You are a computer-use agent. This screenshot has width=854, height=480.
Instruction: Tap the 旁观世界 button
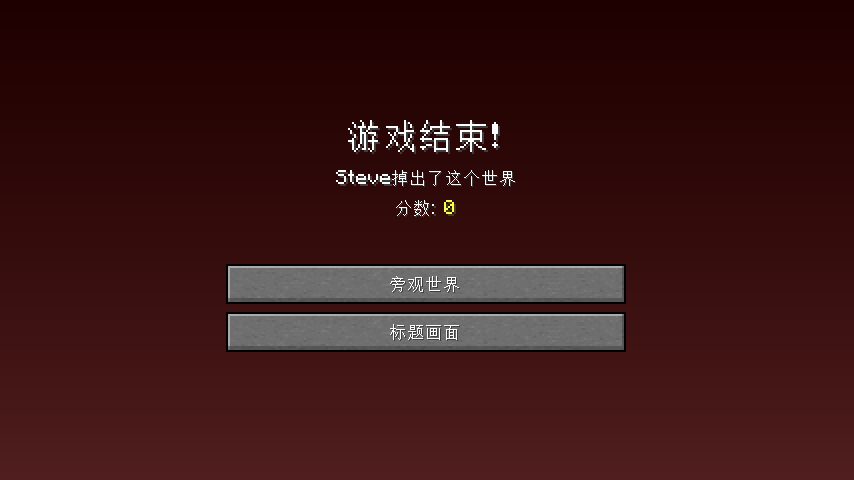coord(426,284)
